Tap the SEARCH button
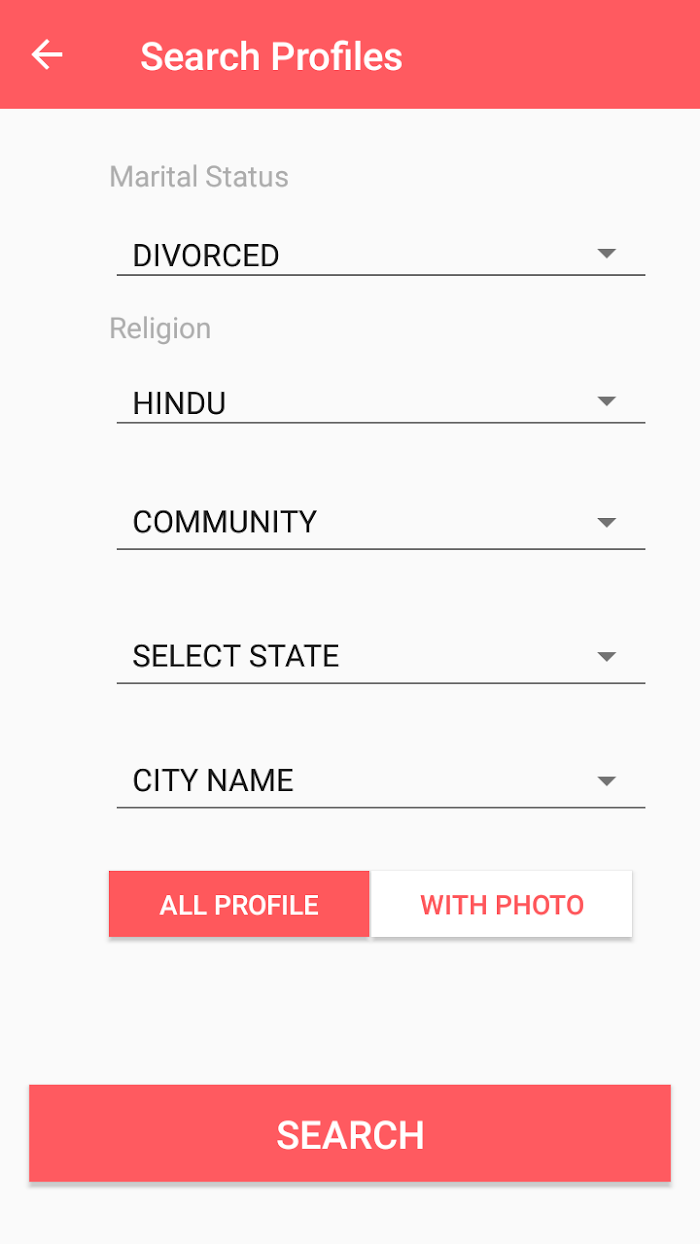This screenshot has height=1244, width=700. [x=350, y=1134]
